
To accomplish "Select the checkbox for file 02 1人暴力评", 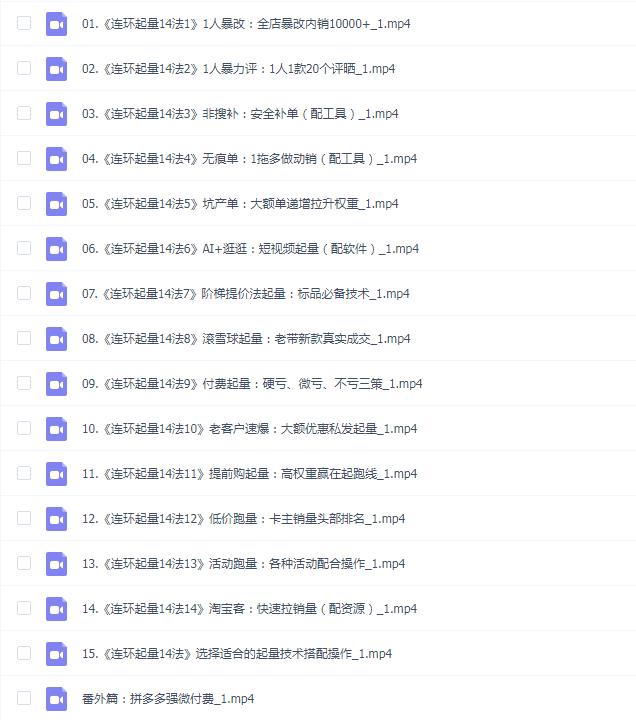I will click(24, 68).
